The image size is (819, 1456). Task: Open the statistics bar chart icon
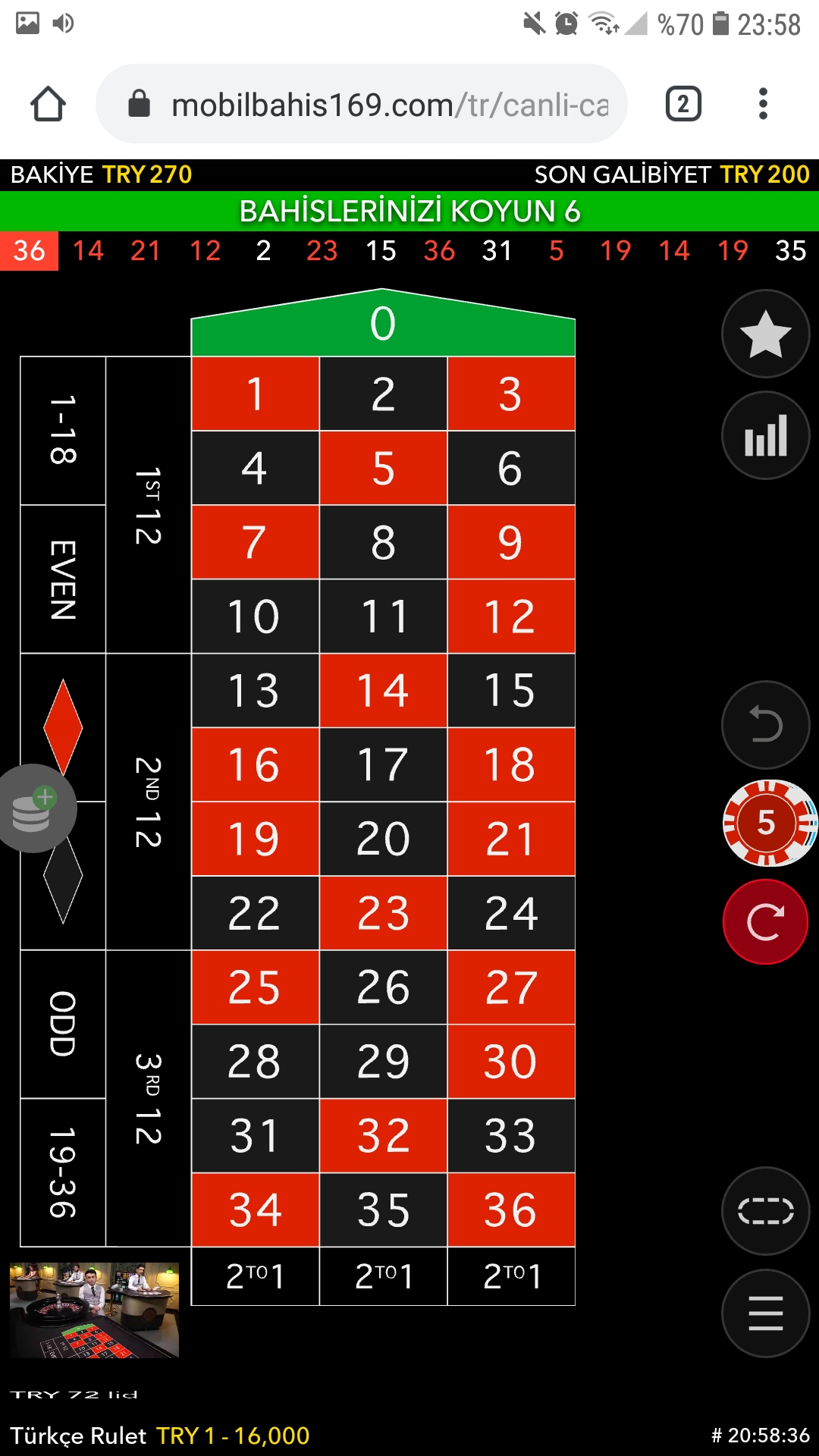[765, 435]
